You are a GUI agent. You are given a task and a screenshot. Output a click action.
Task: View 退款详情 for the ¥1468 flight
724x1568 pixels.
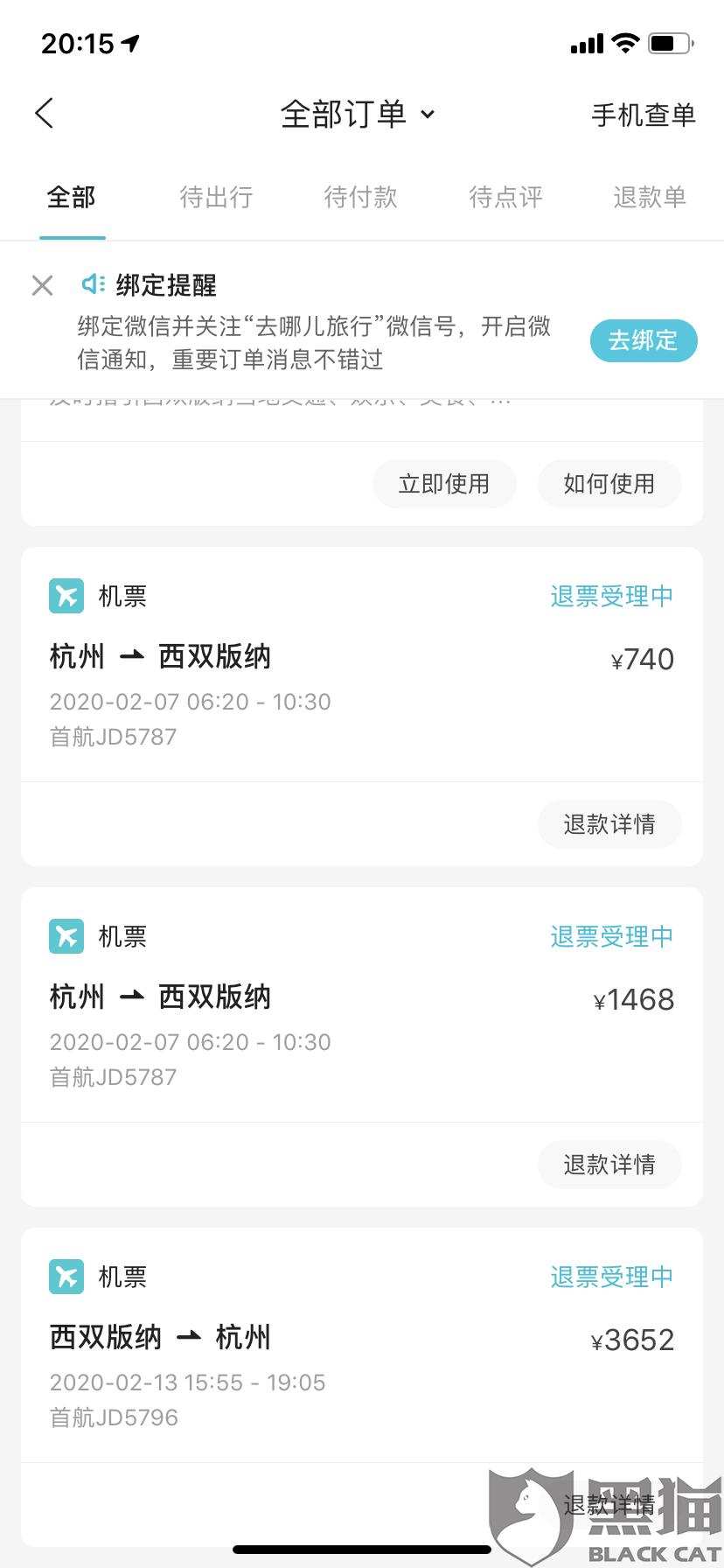(609, 1165)
